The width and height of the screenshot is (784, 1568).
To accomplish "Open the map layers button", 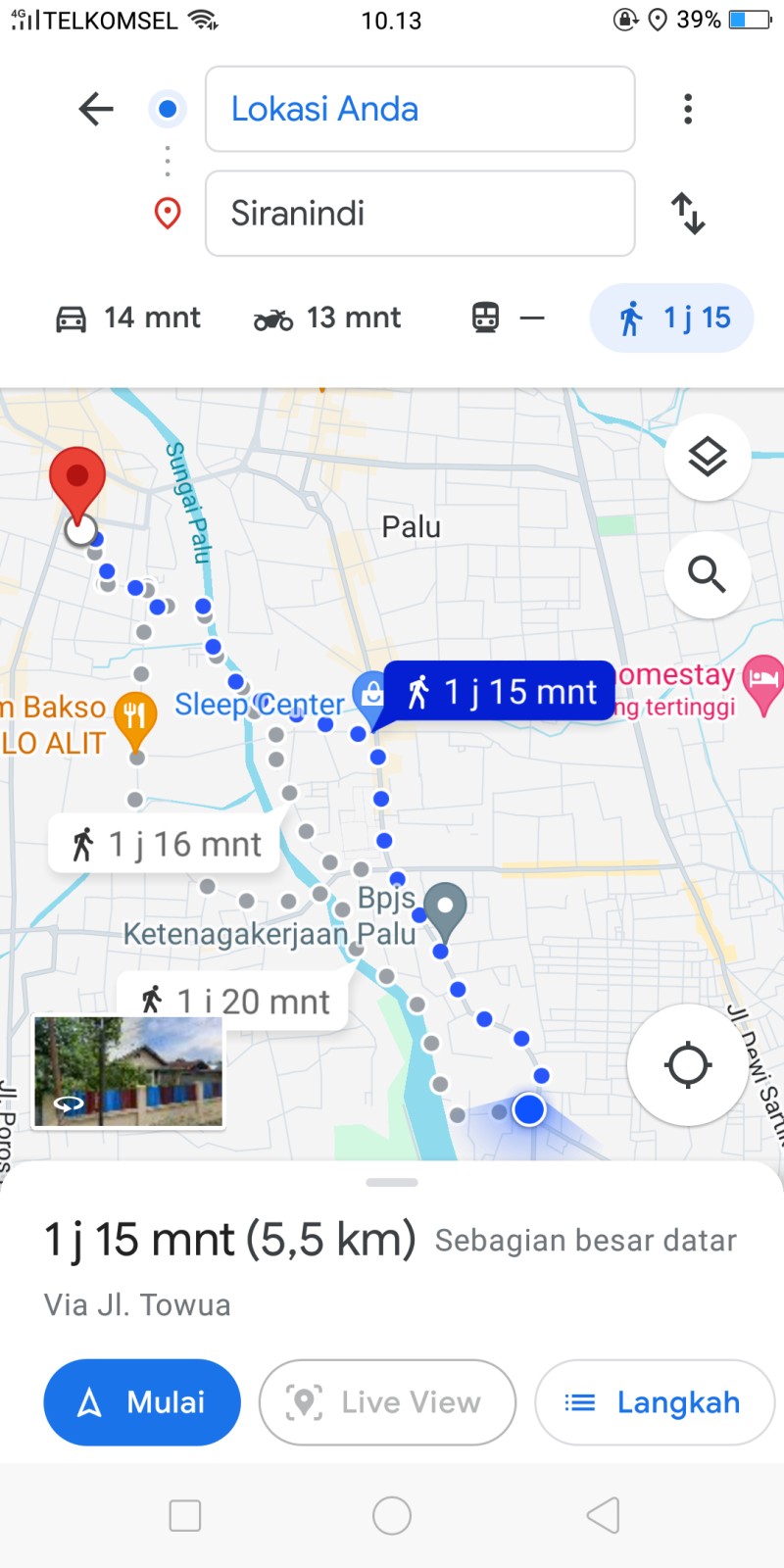I will (708, 457).
